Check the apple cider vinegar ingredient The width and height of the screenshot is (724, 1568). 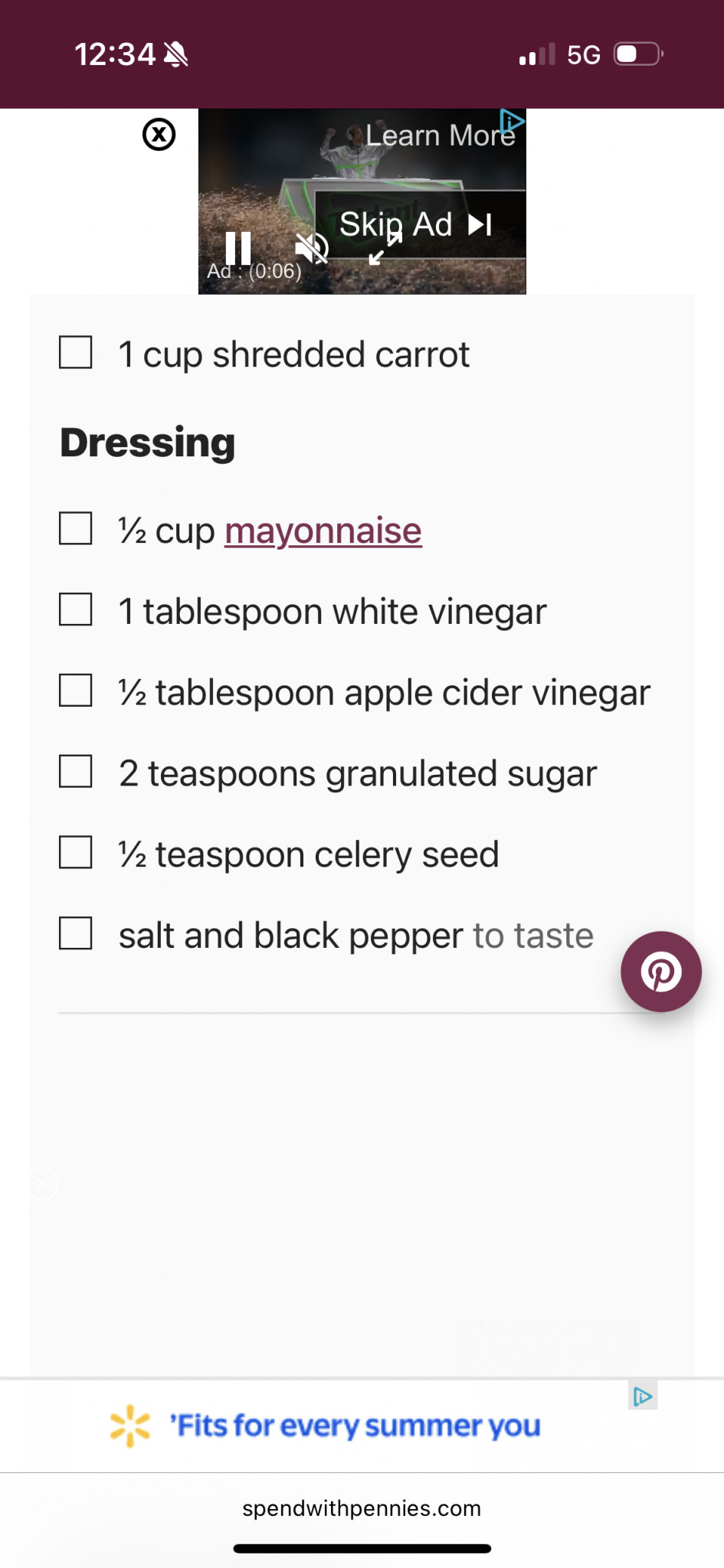click(x=76, y=691)
